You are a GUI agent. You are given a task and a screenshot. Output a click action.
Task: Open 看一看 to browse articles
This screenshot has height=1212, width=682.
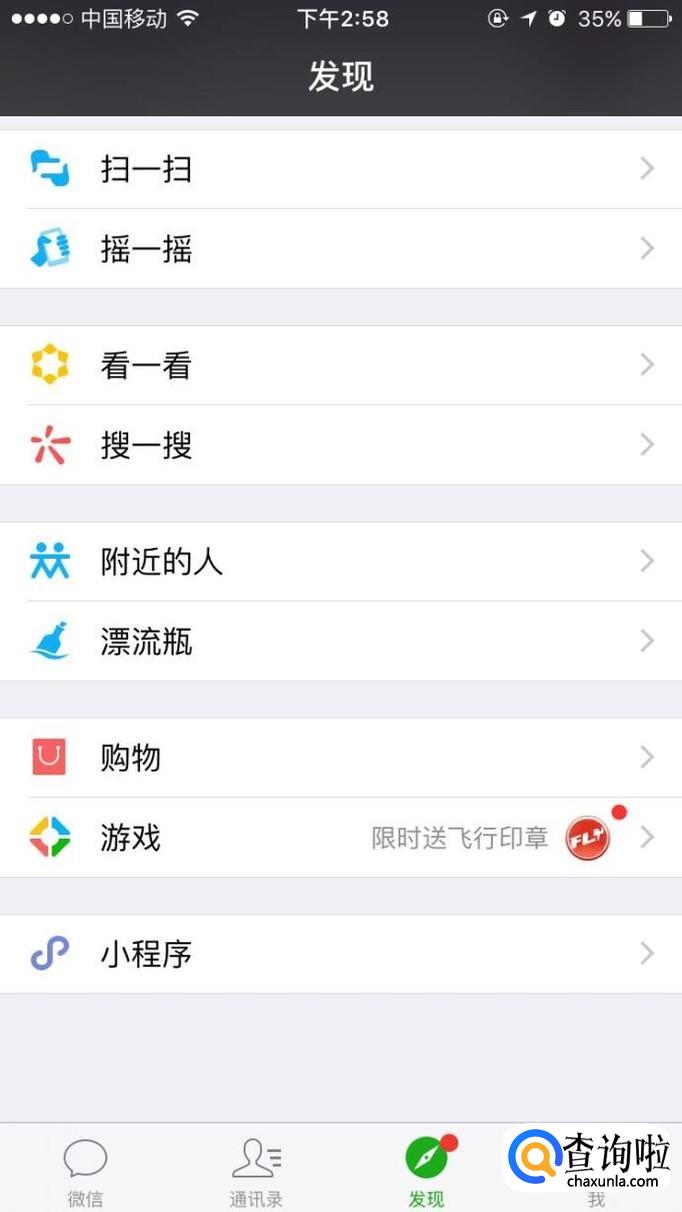340,365
